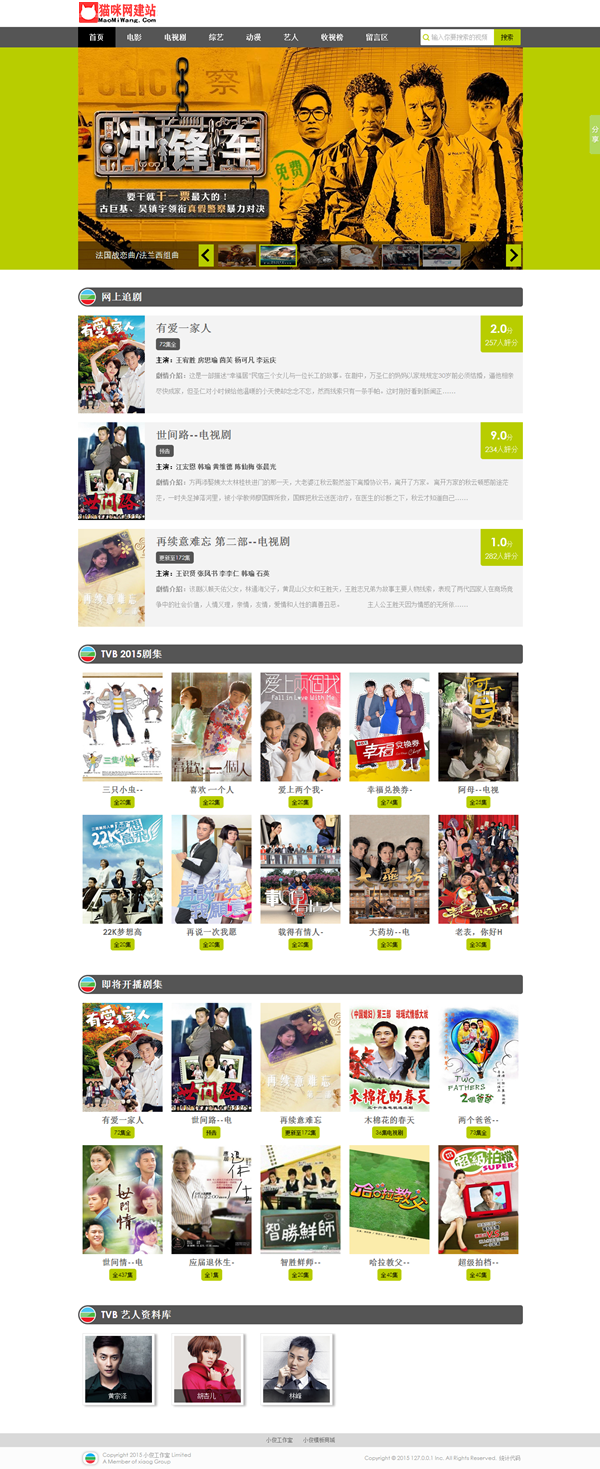Image resolution: width=600 pixels, height=1469 pixels.
Task: Open the 幸福兑换券 poster
Action: (x=389, y=727)
